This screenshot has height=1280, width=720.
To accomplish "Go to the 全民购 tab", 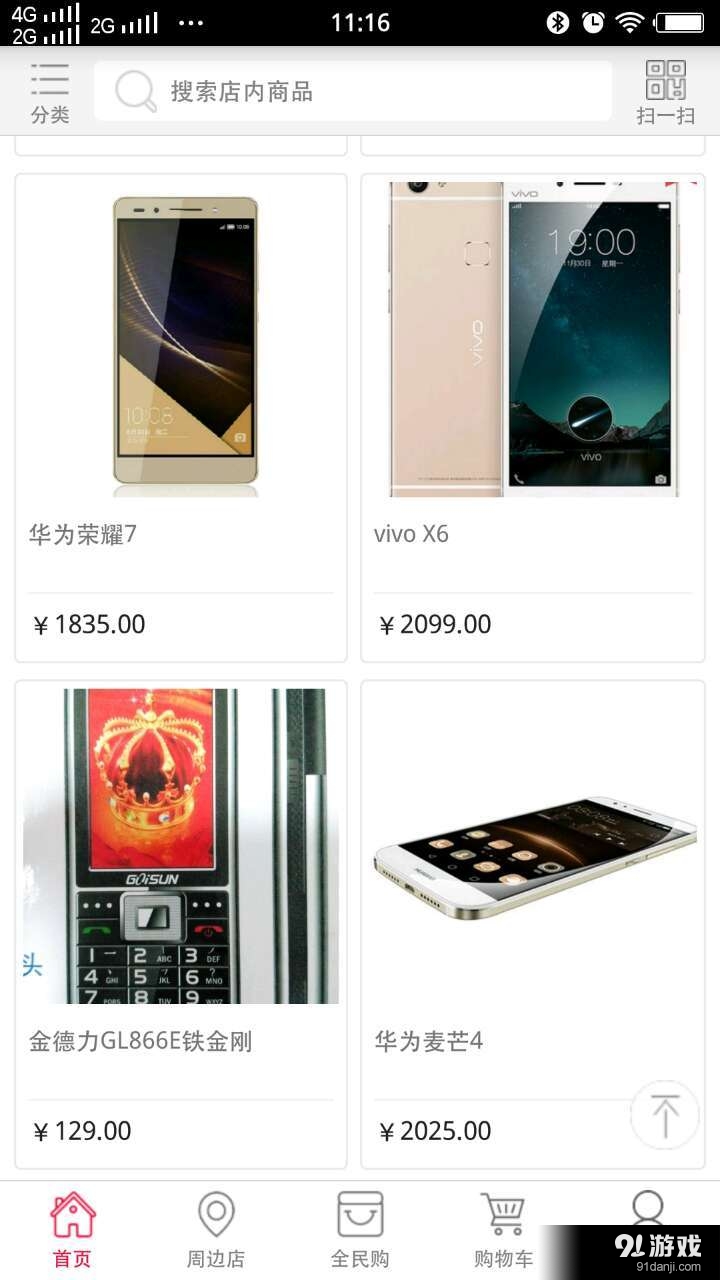I will pos(360,1230).
